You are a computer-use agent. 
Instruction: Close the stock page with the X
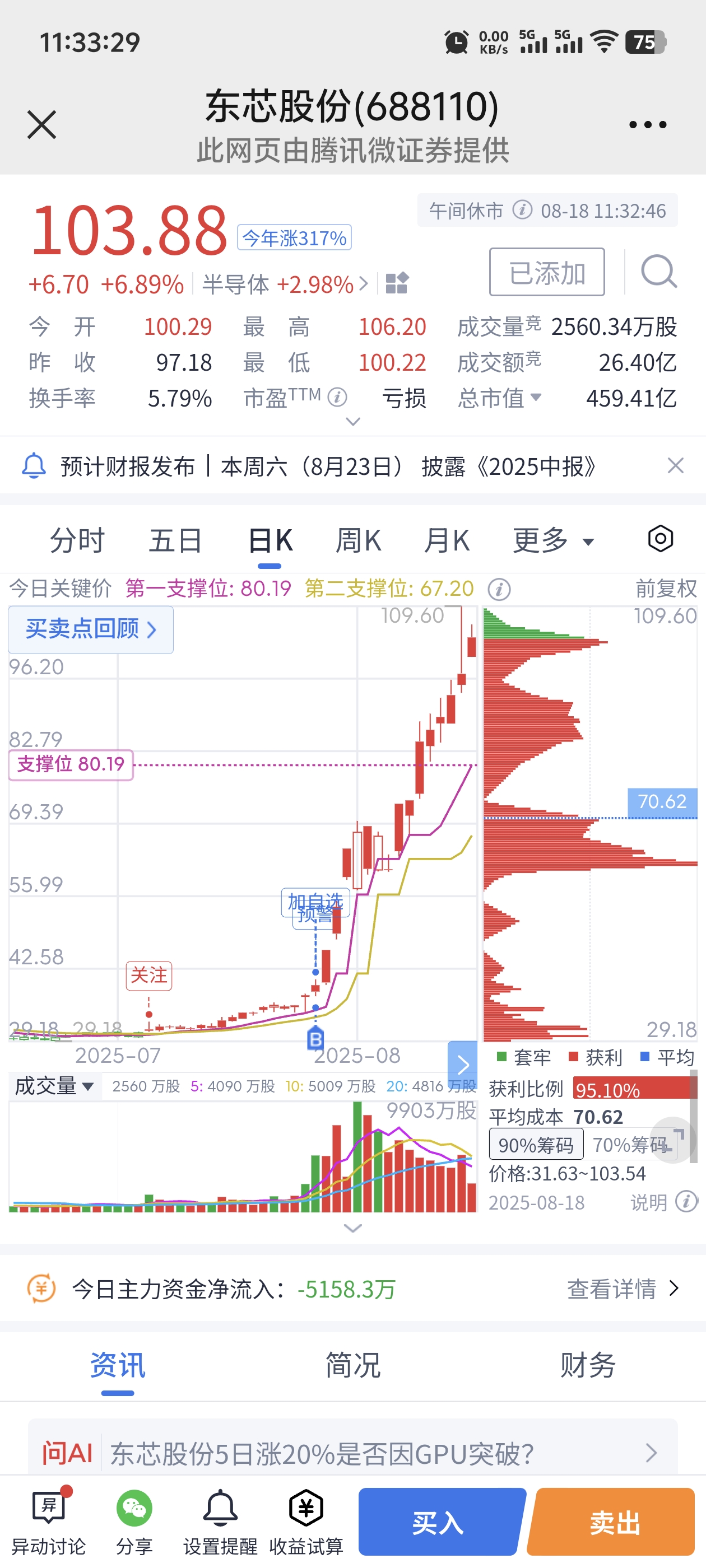point(42,125)
